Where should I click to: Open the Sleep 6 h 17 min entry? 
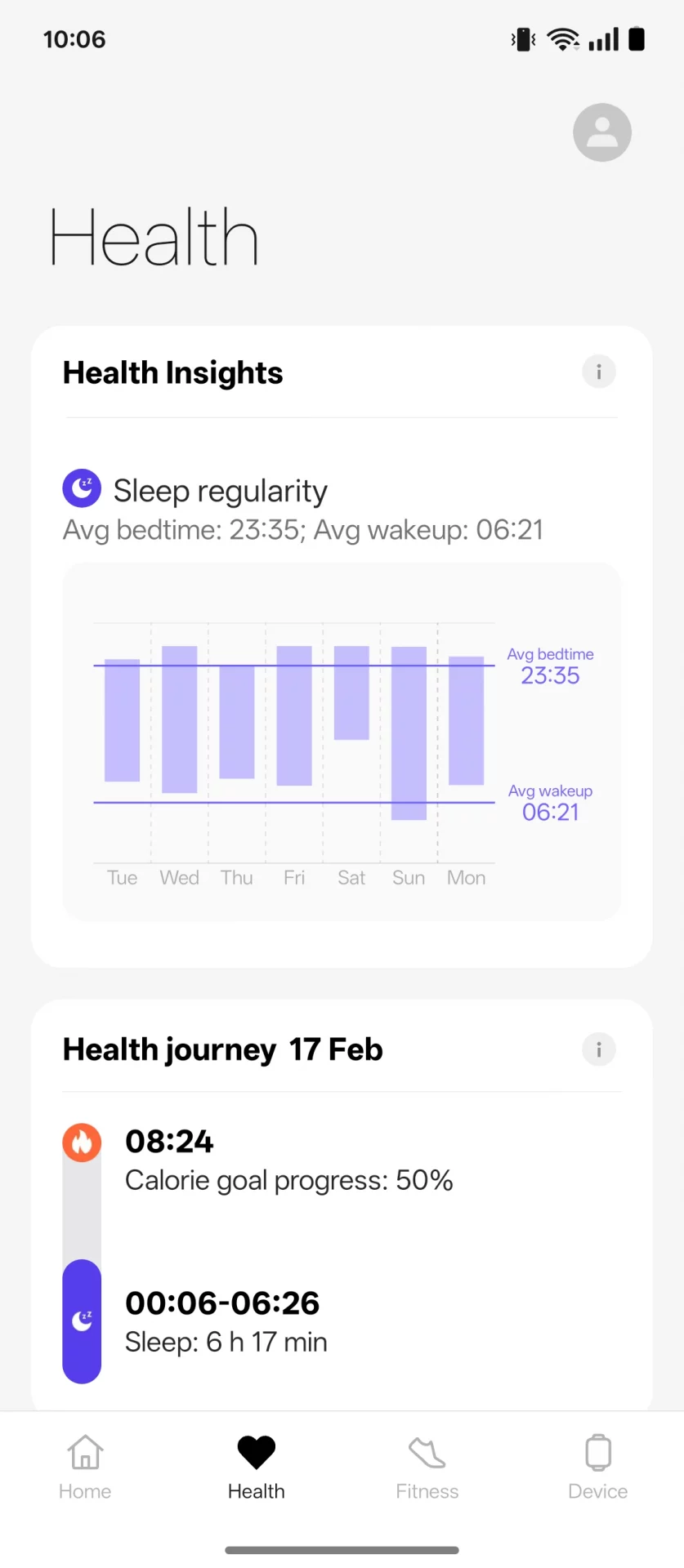click(x=226, y=1321)
